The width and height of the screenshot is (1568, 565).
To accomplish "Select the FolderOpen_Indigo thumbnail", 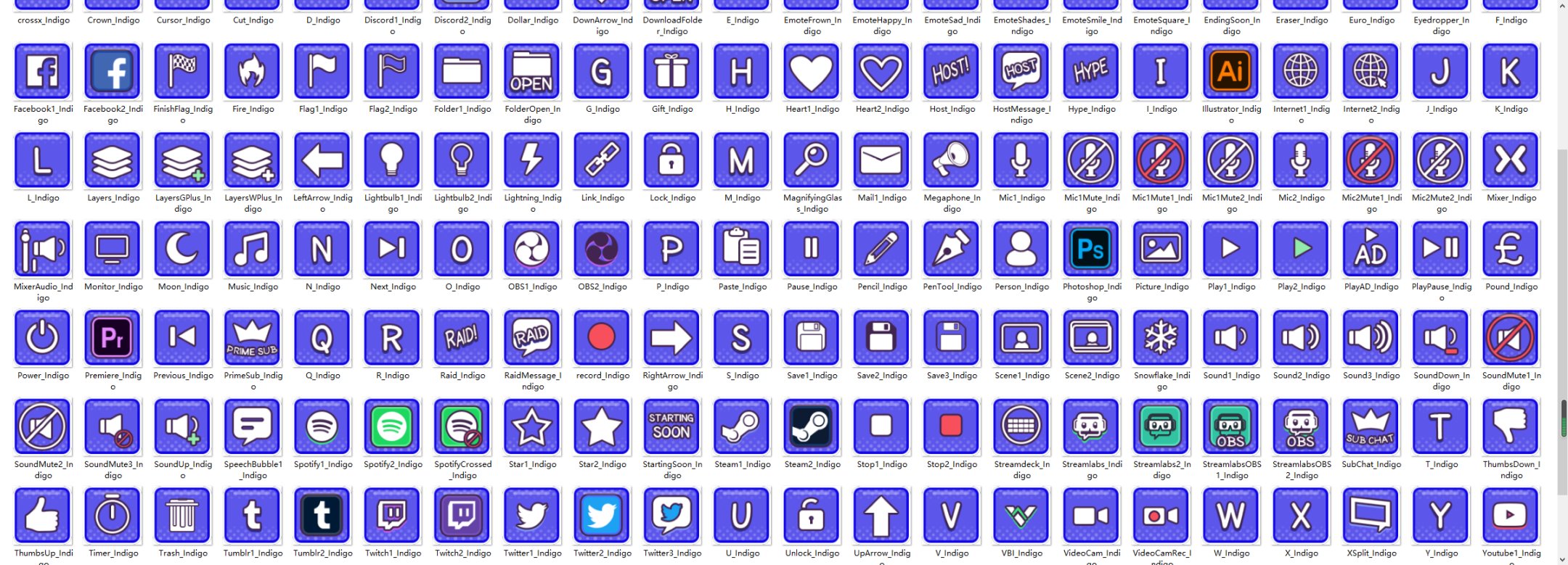I will (x=532, y=72).
